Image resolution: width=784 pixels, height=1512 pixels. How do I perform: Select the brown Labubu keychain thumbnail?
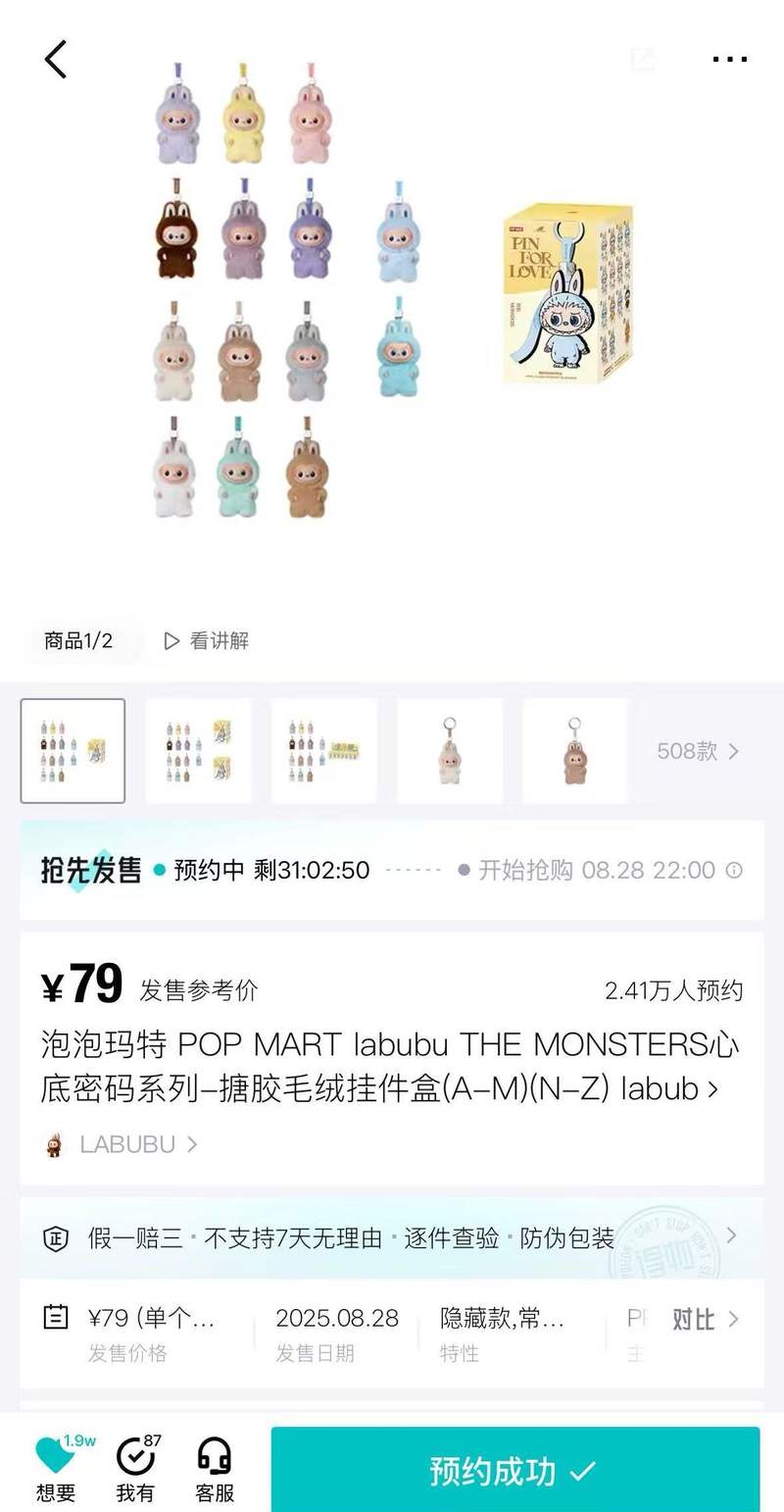(x=574, y=751)
